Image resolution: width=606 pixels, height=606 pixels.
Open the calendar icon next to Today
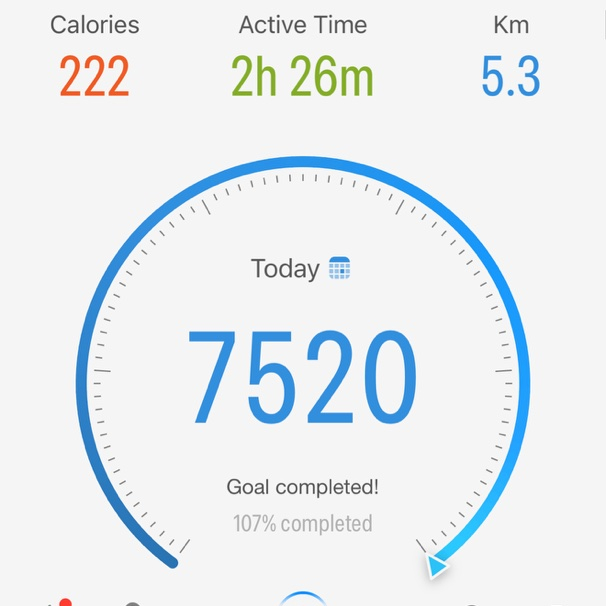click(339, 268)
